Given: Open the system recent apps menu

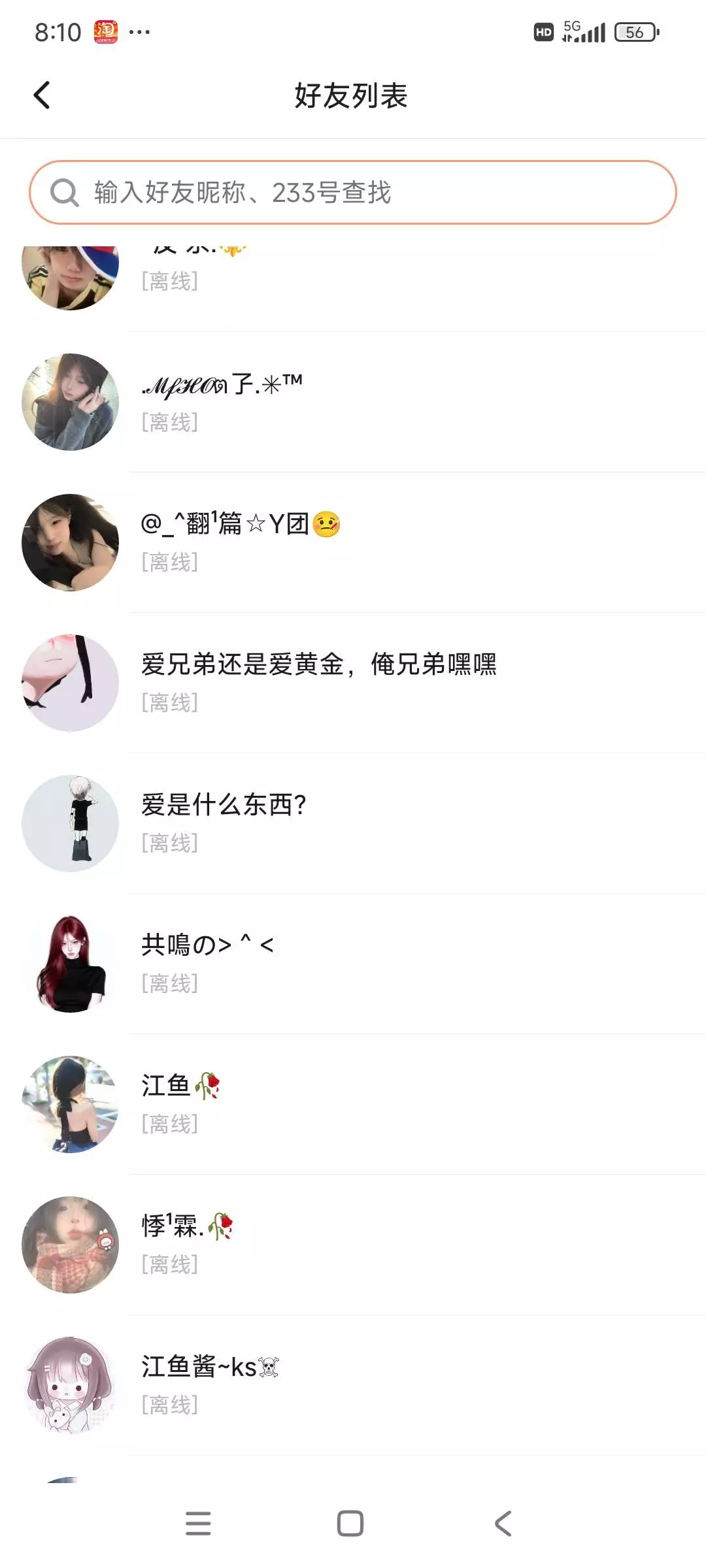Looking at the screenshot, I should 198,1524.
